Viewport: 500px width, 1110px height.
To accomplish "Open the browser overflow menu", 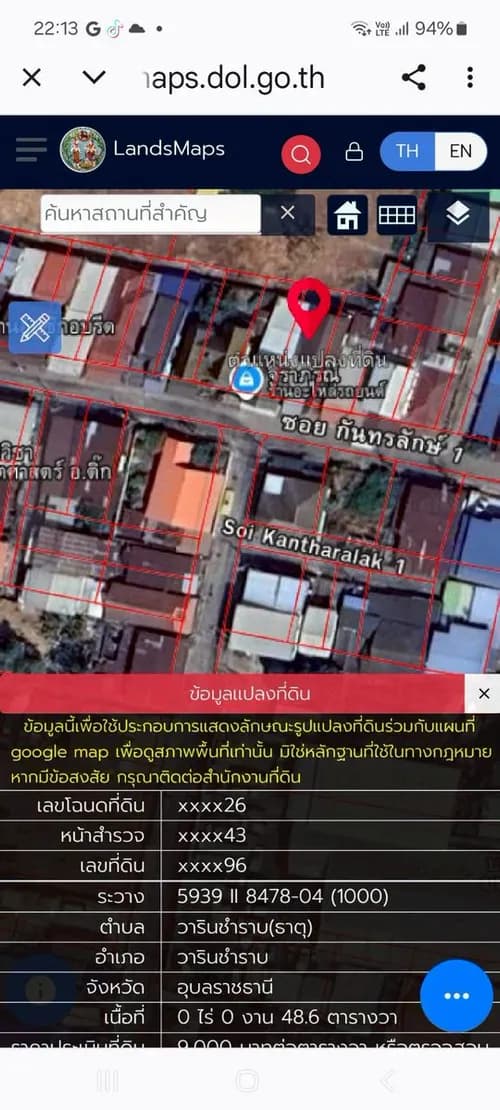I will [470, 77].
